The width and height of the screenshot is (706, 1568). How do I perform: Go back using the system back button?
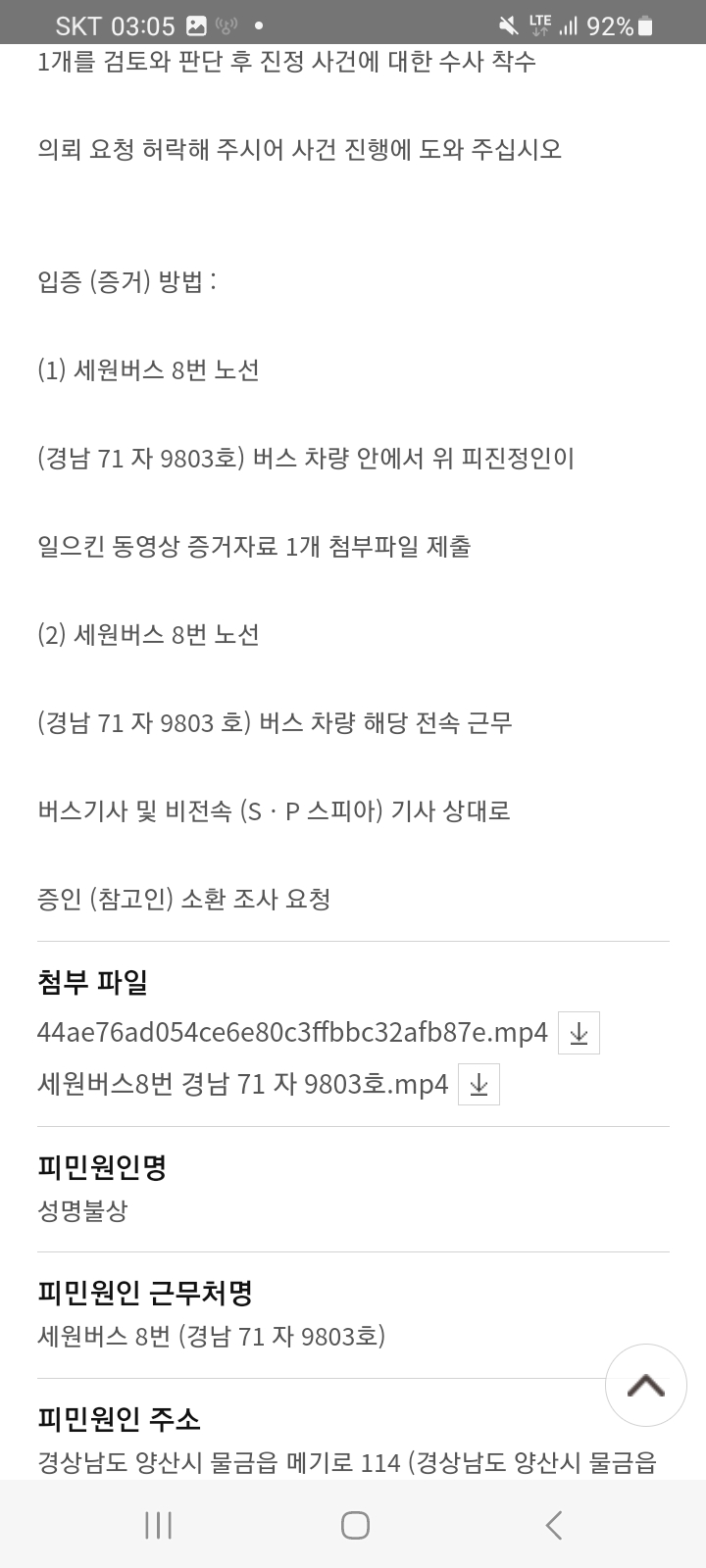click(x=554, y=1525)
